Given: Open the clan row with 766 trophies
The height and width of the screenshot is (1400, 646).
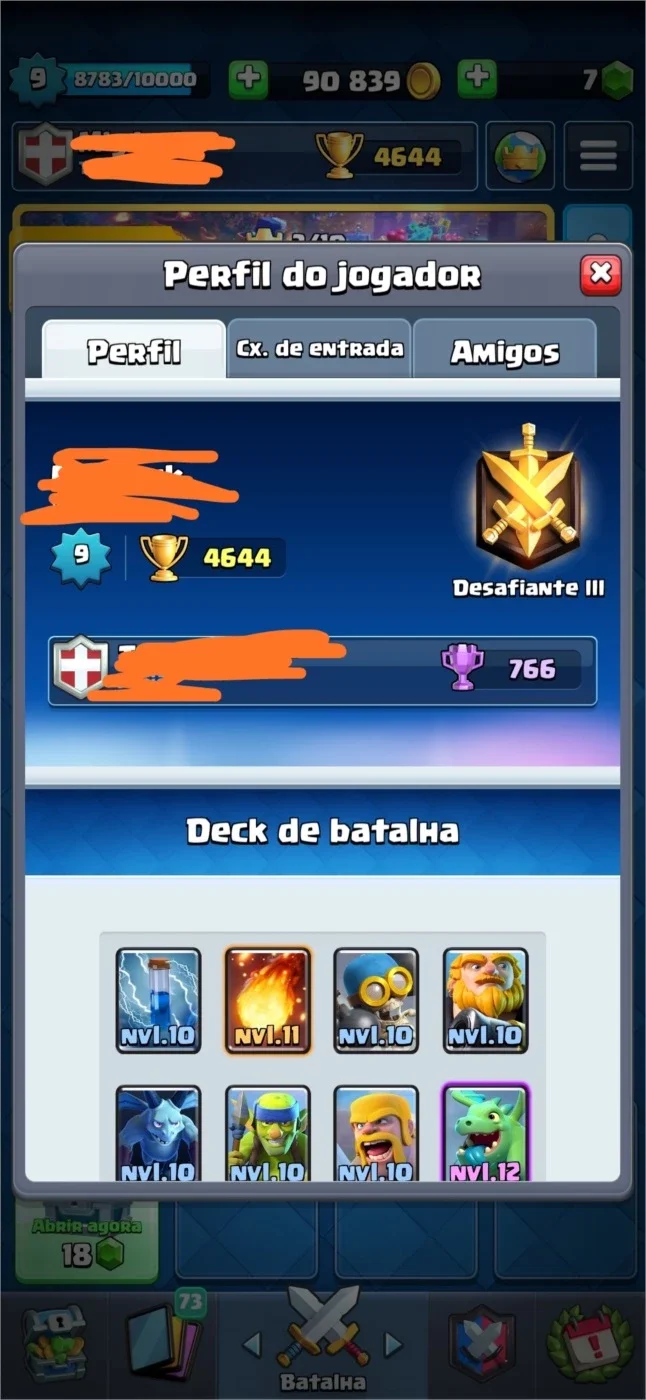Looking at the screenshot, I should tap(323, 670).
